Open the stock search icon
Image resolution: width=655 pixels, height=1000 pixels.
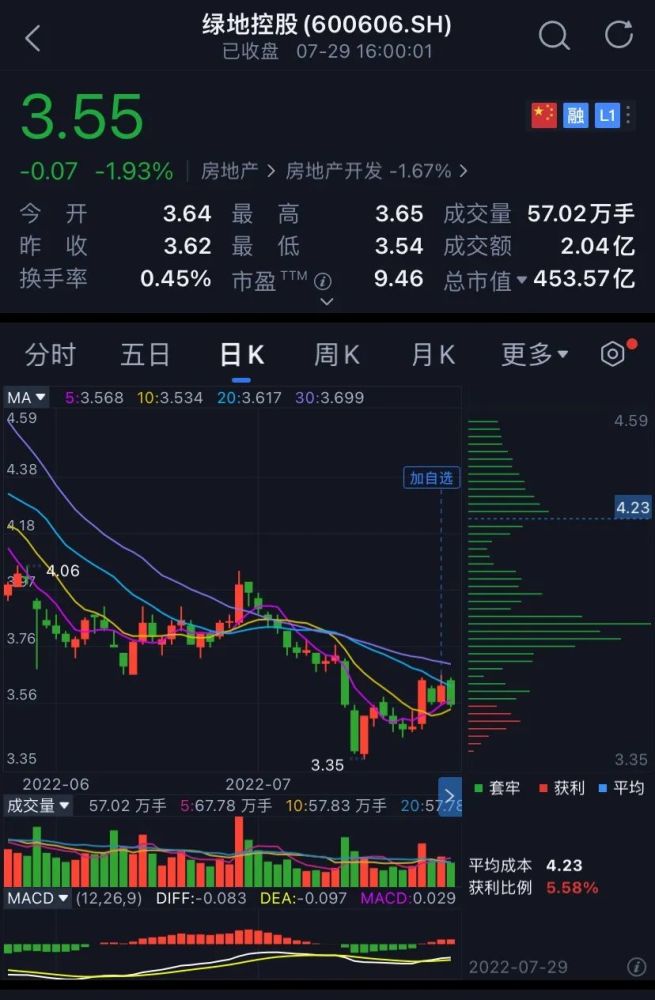(553, 36)
